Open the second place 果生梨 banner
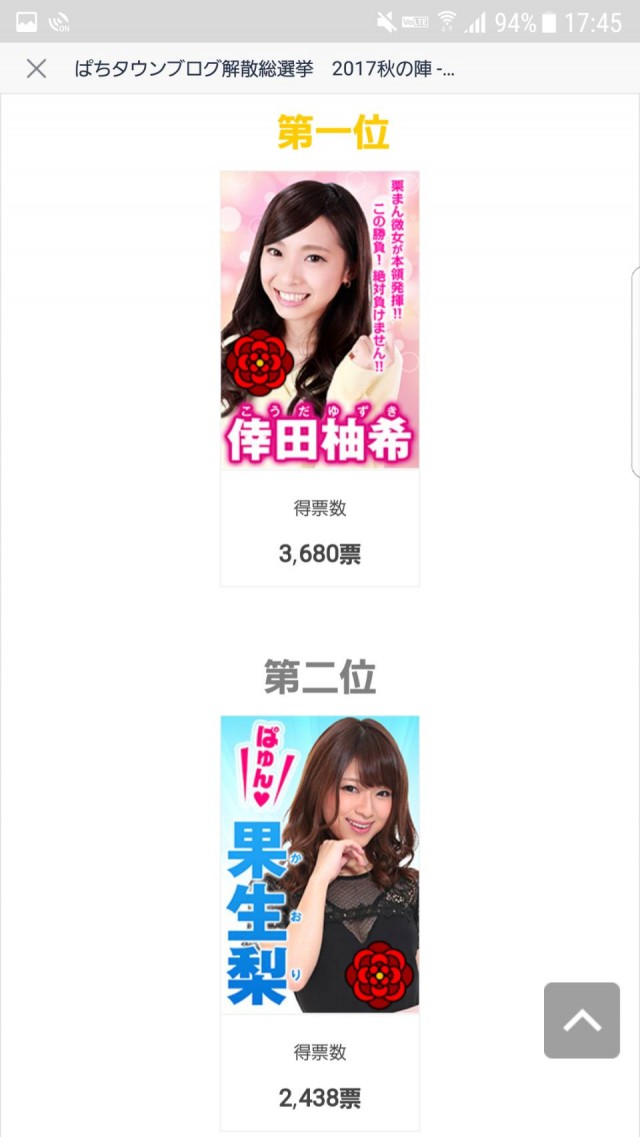Image resolution: width=640 pixels, height=1137 pixels. (320, 864)
